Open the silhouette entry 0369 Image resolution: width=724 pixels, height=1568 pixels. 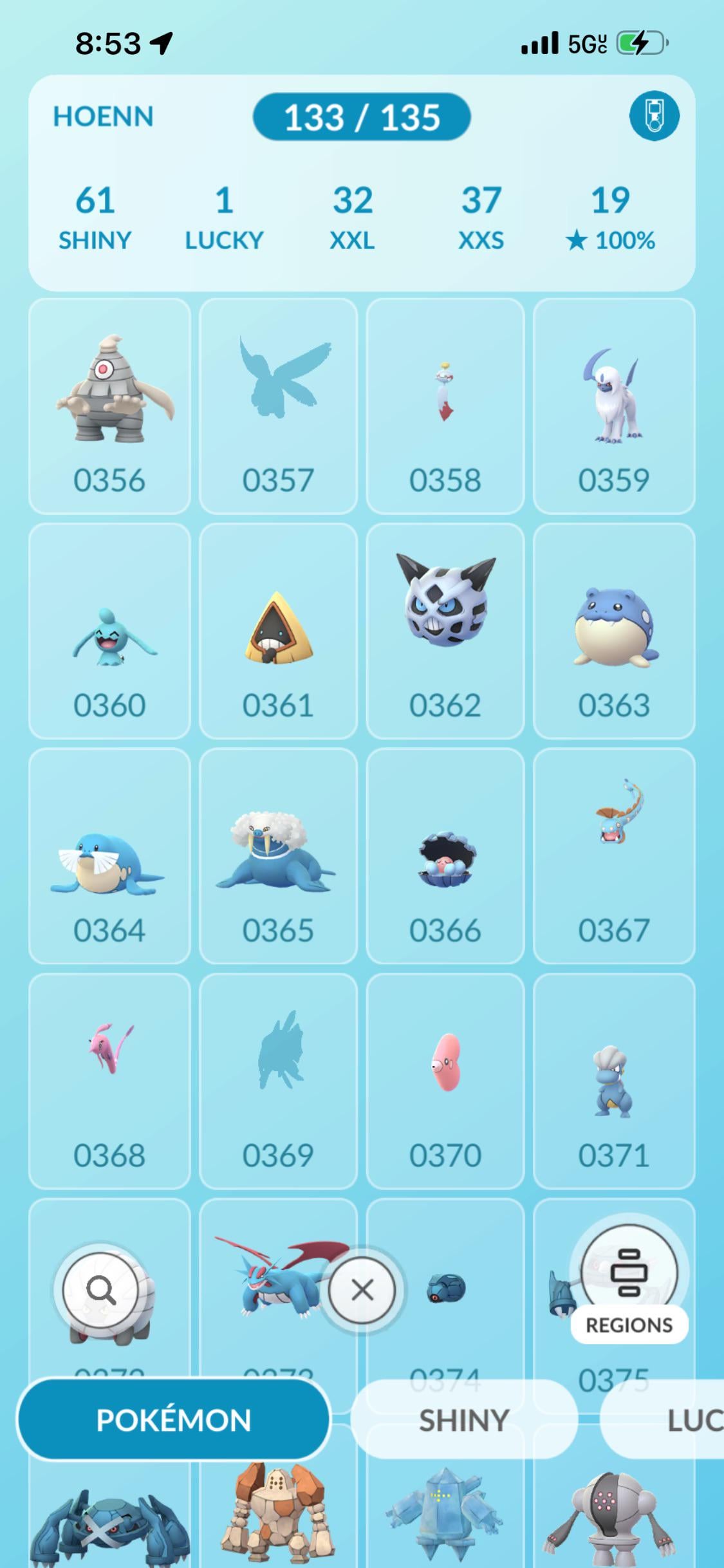point(278,1081)
